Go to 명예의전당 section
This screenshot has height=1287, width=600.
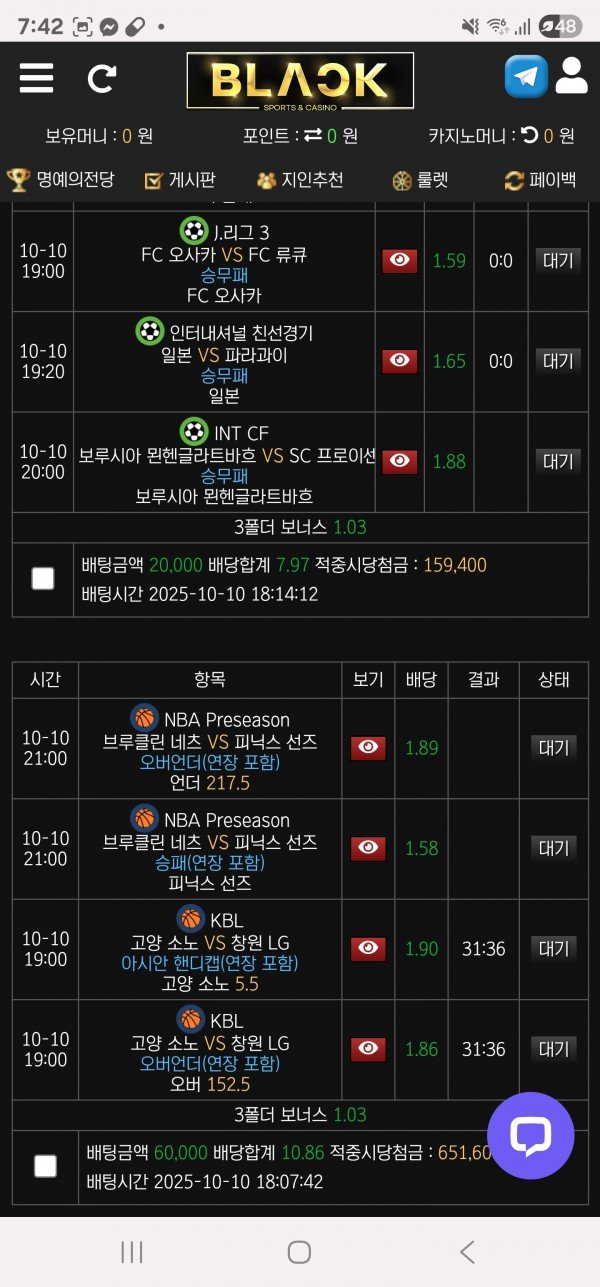coord(62,180)
